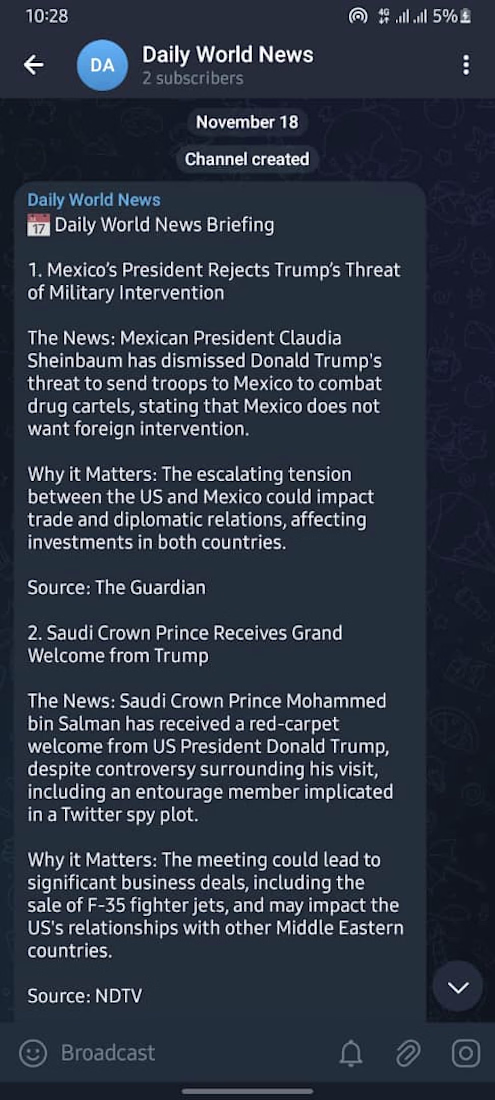495x1100 pixels.
Task: Toggle silent broadcast bell
Action: [x=351, y=1052]
